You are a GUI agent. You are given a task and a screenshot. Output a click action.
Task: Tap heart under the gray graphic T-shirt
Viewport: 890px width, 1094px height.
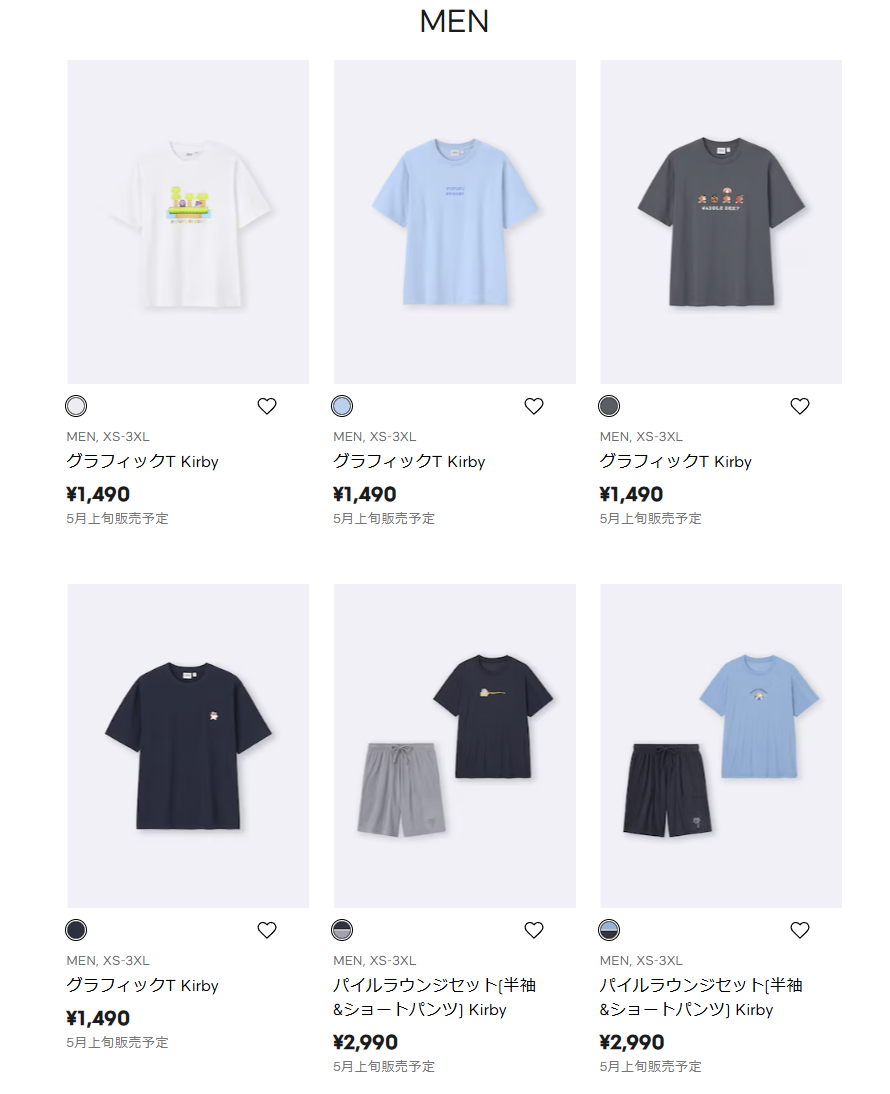point(800,406)
